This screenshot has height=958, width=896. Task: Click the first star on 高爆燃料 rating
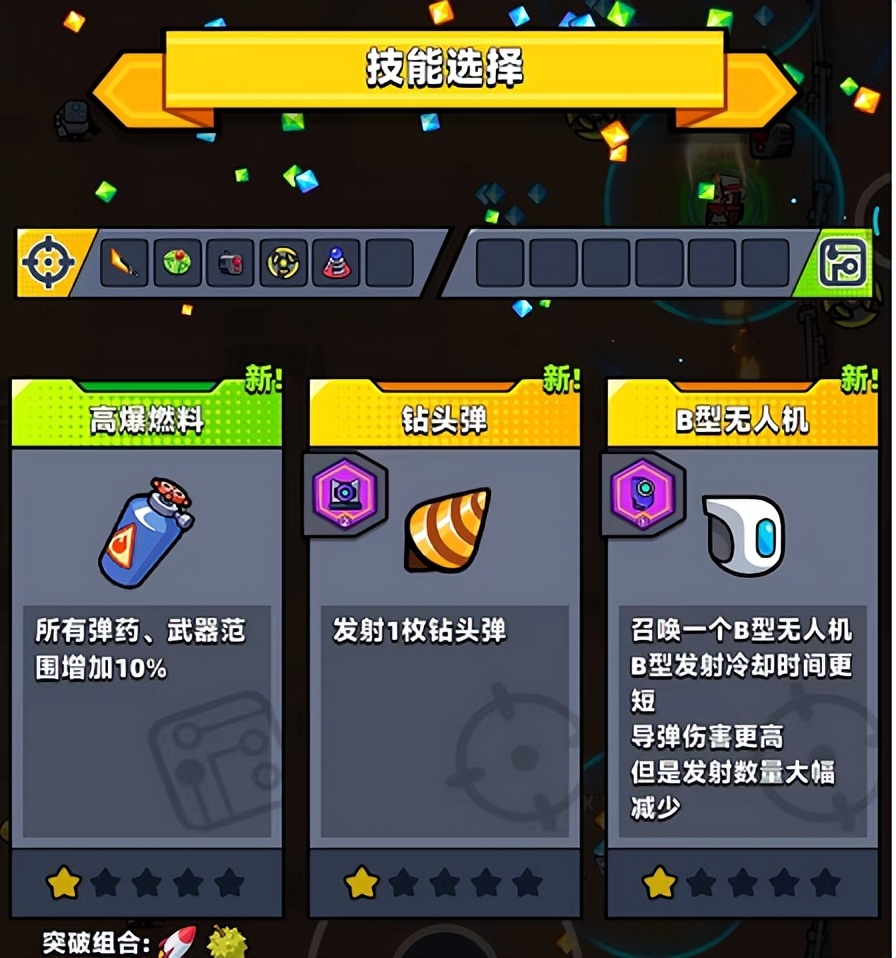(63, 882)
